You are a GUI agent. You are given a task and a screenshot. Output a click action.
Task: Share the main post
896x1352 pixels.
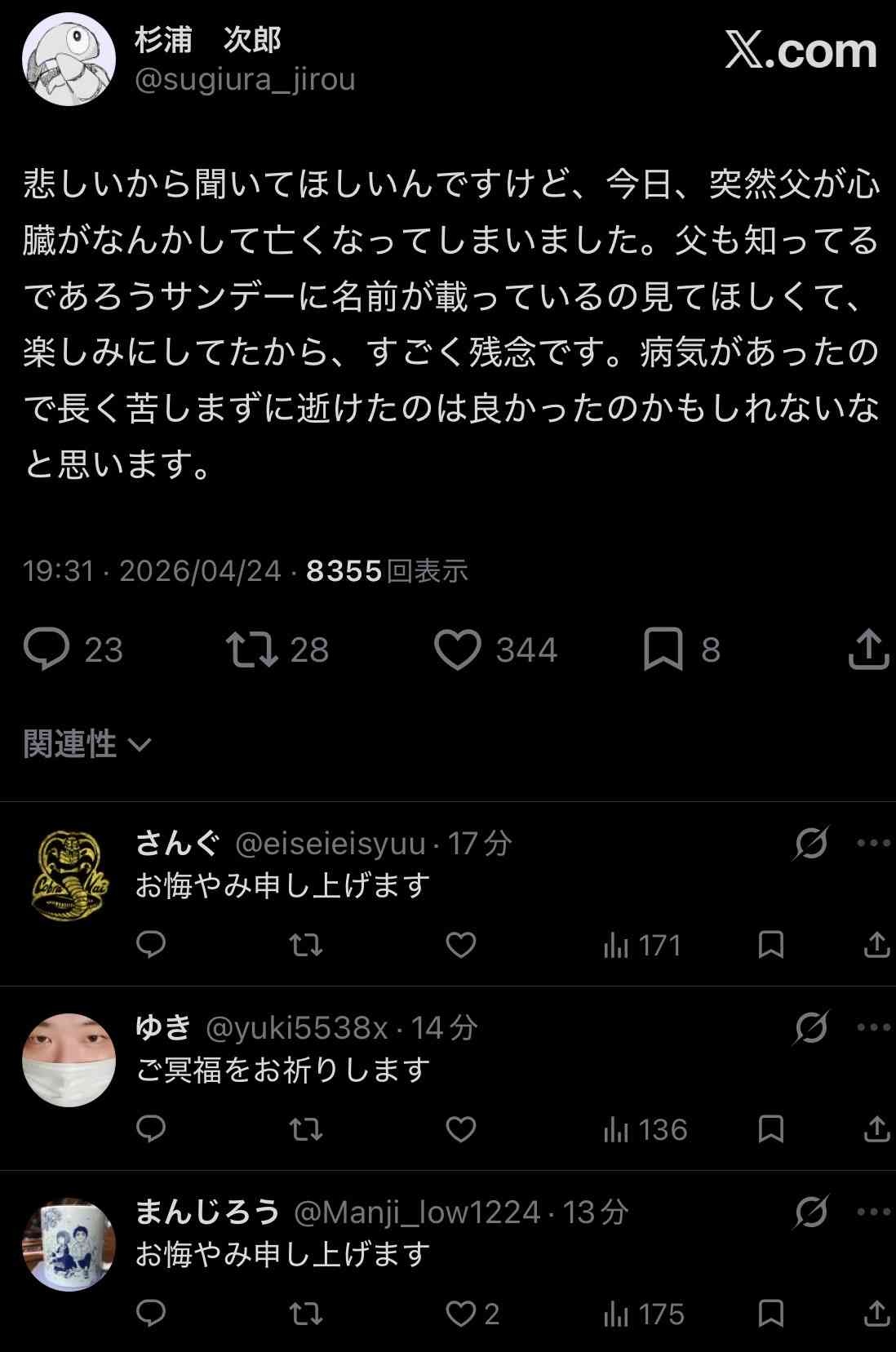(868, 649)
